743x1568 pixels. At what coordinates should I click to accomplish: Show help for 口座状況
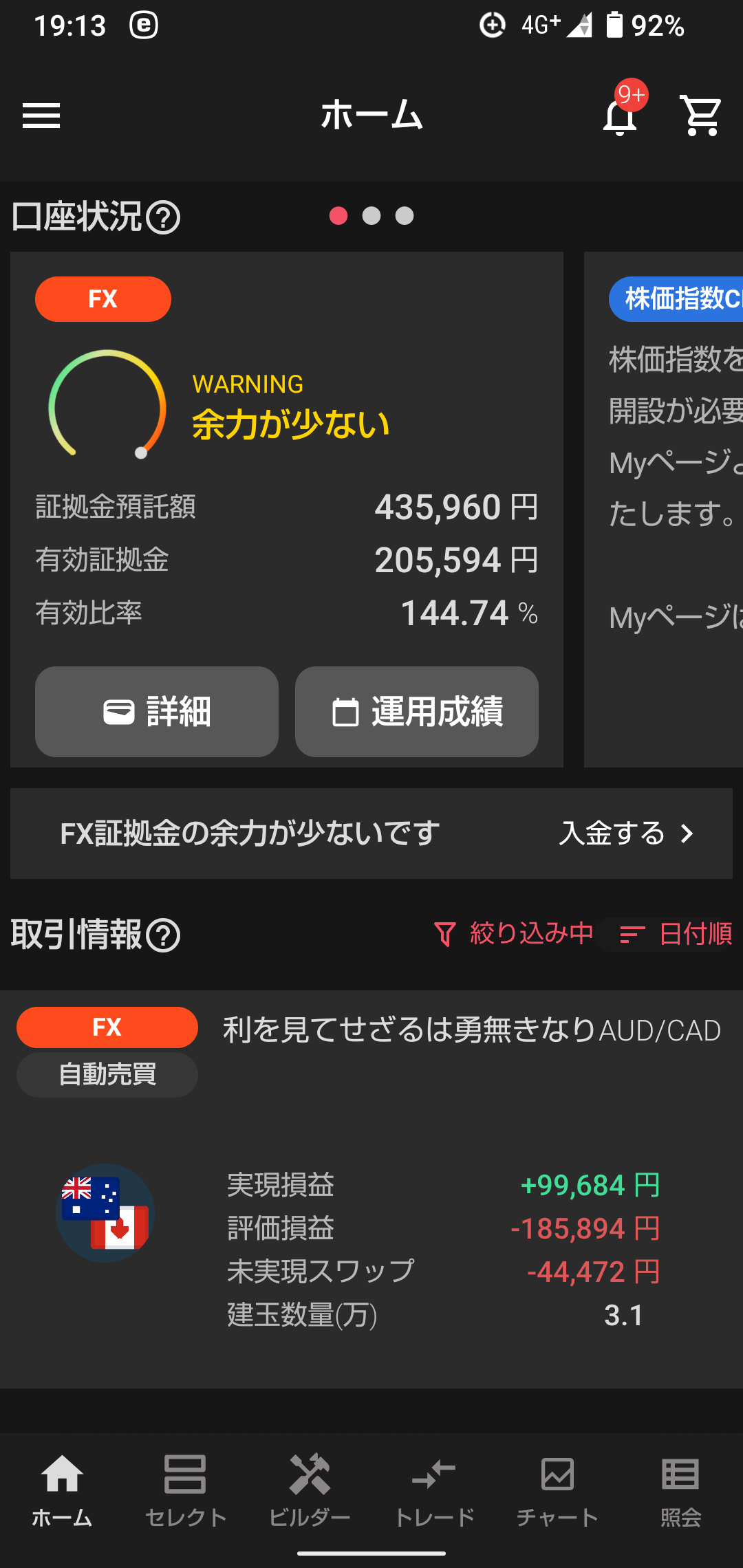[164, 218]
